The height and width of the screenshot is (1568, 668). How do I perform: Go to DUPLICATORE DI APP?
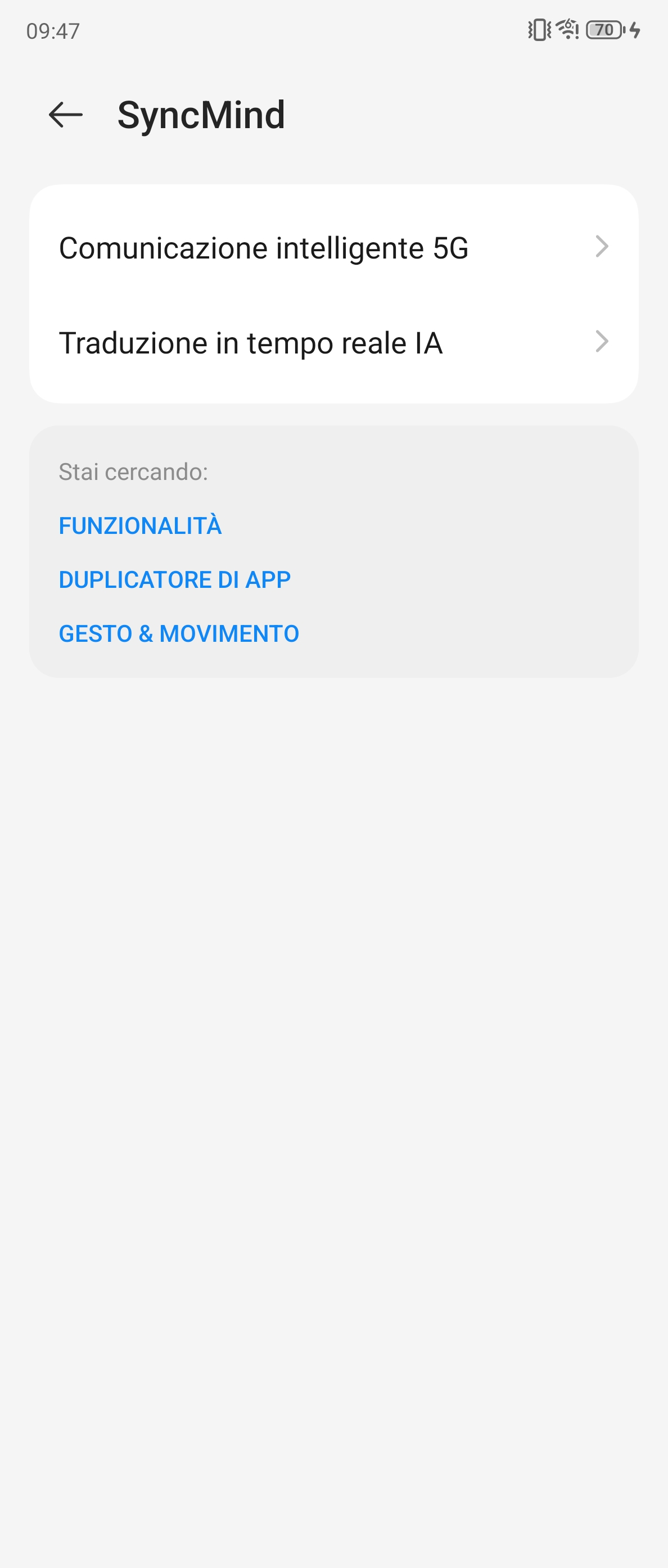(x=175, y=579)
